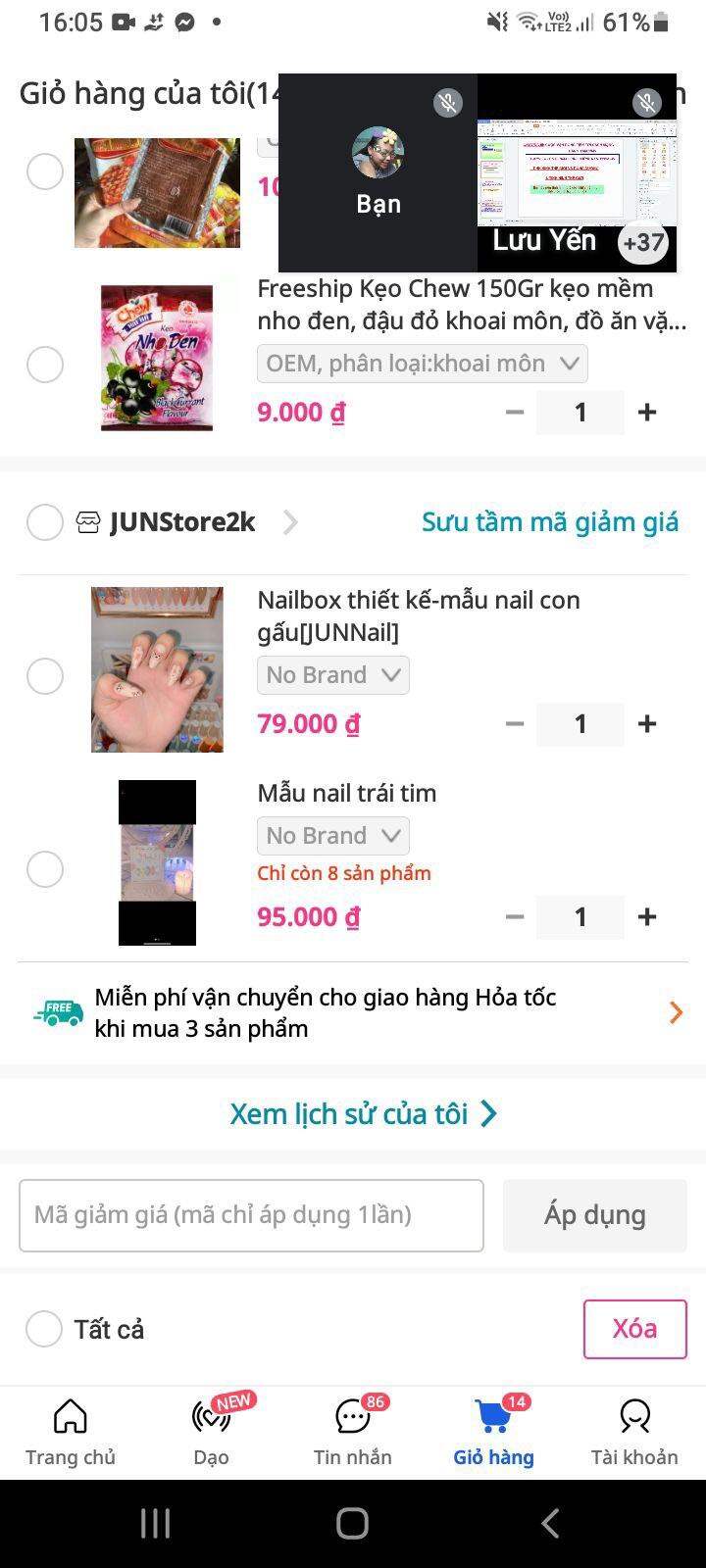Open the Mẫu nail trái tim product image
This screenshot has width=706, height=1568.
coord(157,862)
